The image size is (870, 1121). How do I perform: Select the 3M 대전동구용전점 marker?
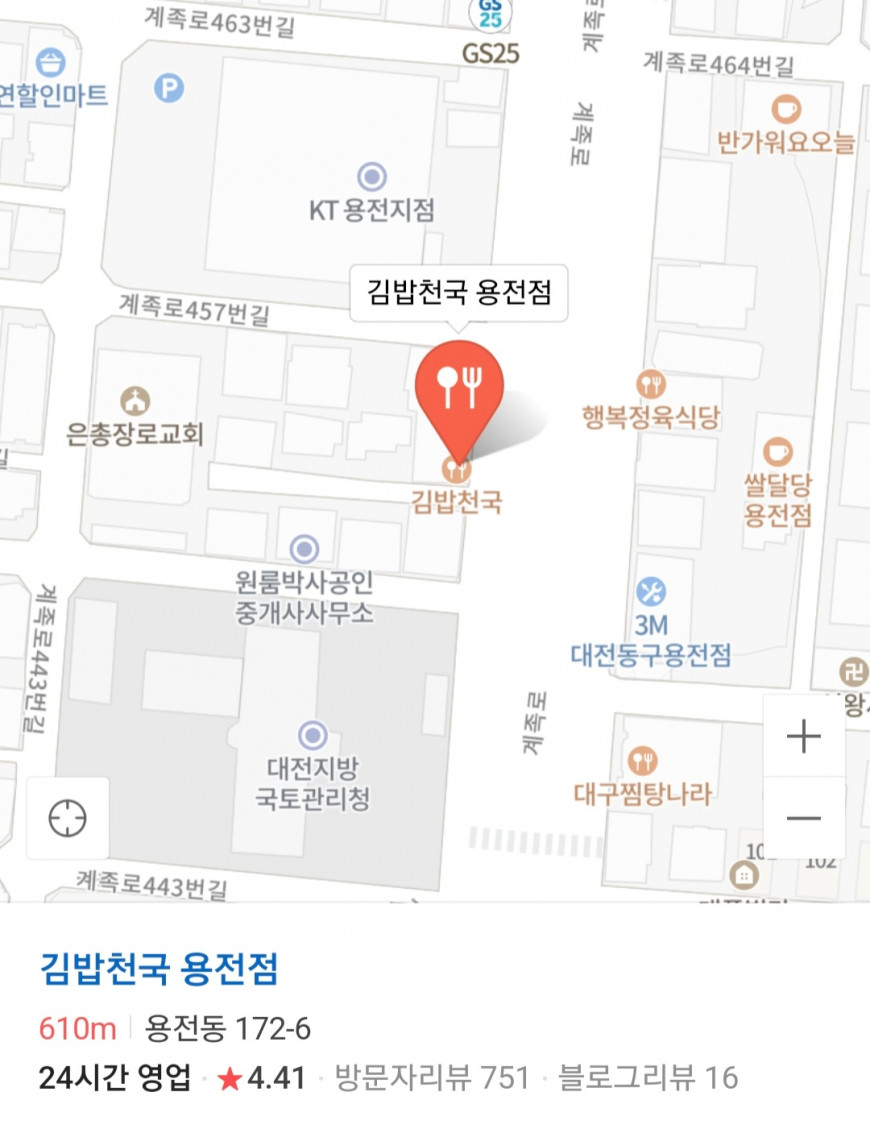[651, 591]
